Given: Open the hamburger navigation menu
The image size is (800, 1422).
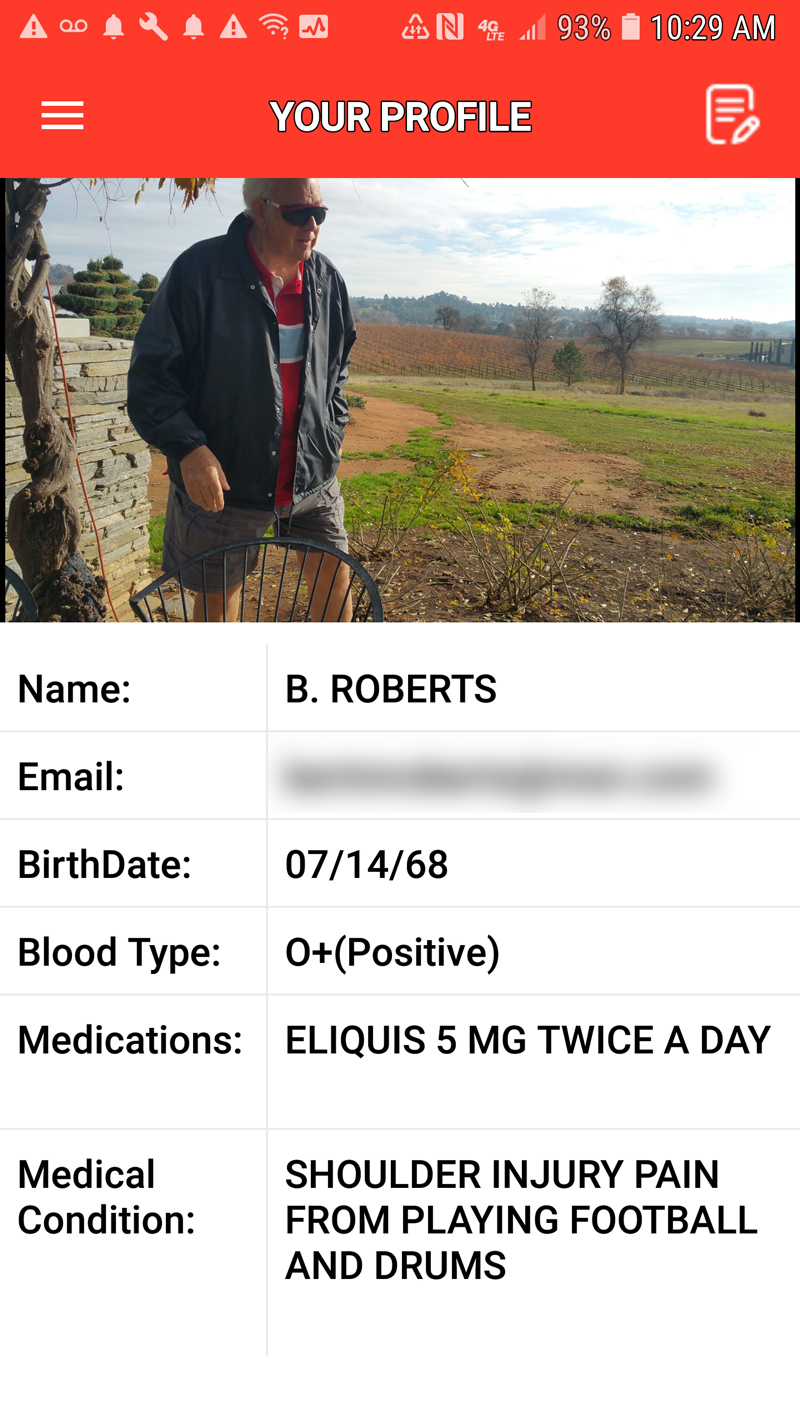Looking at the screenshot, I should [62, 117].
